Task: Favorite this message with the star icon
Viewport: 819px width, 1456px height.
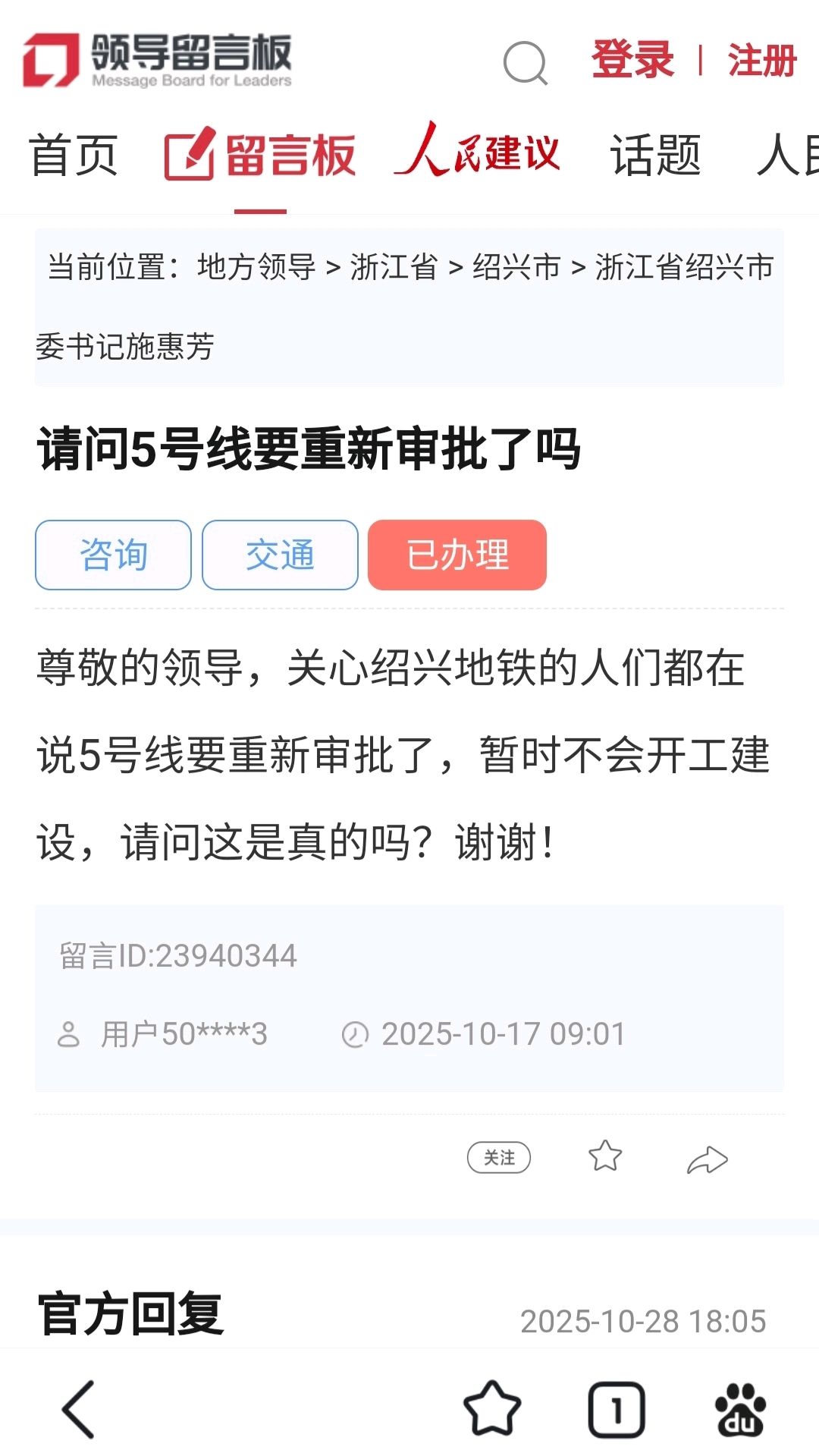Action: 605,1156
